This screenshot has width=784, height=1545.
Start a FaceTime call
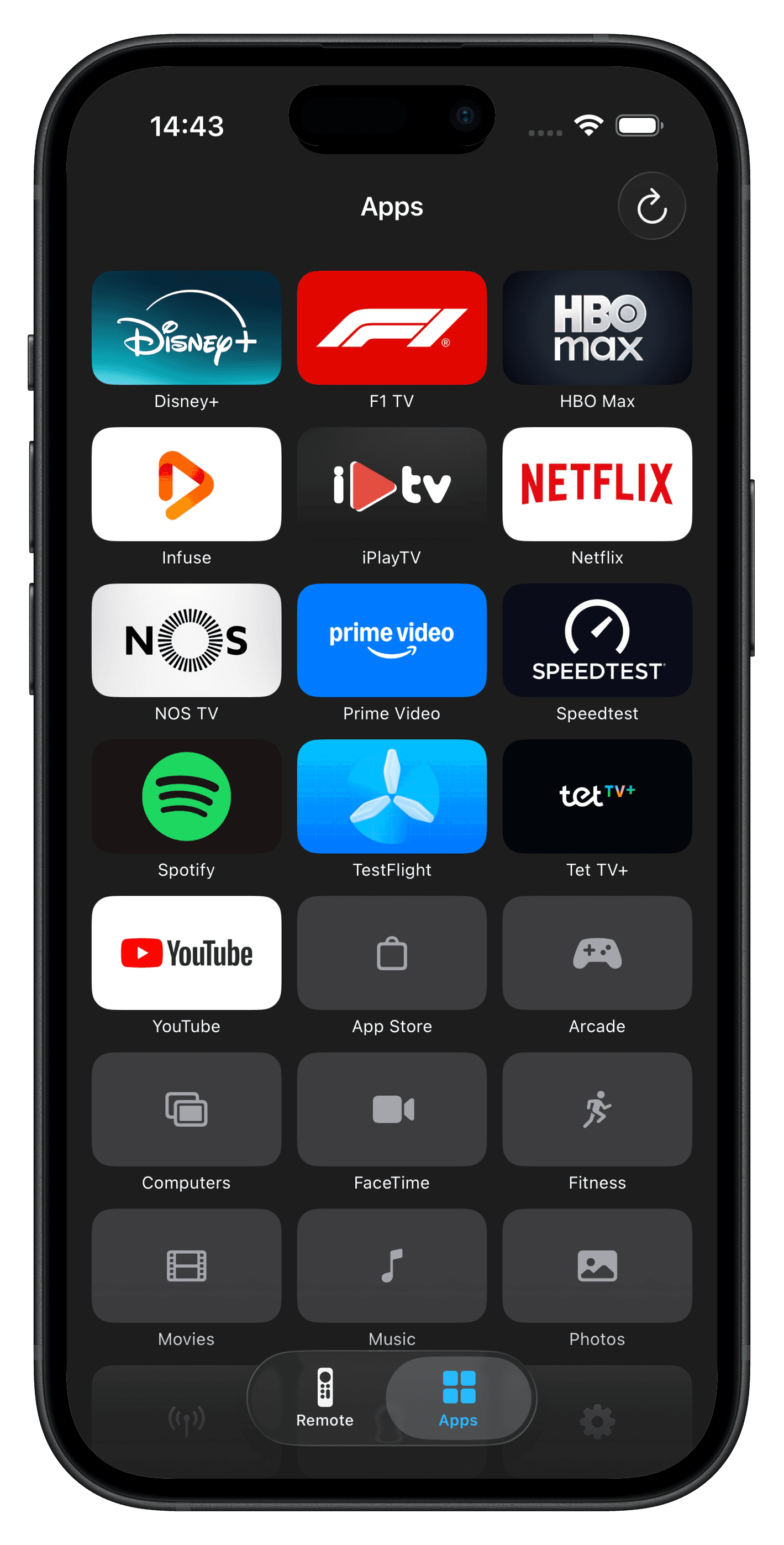(392, 1109)
